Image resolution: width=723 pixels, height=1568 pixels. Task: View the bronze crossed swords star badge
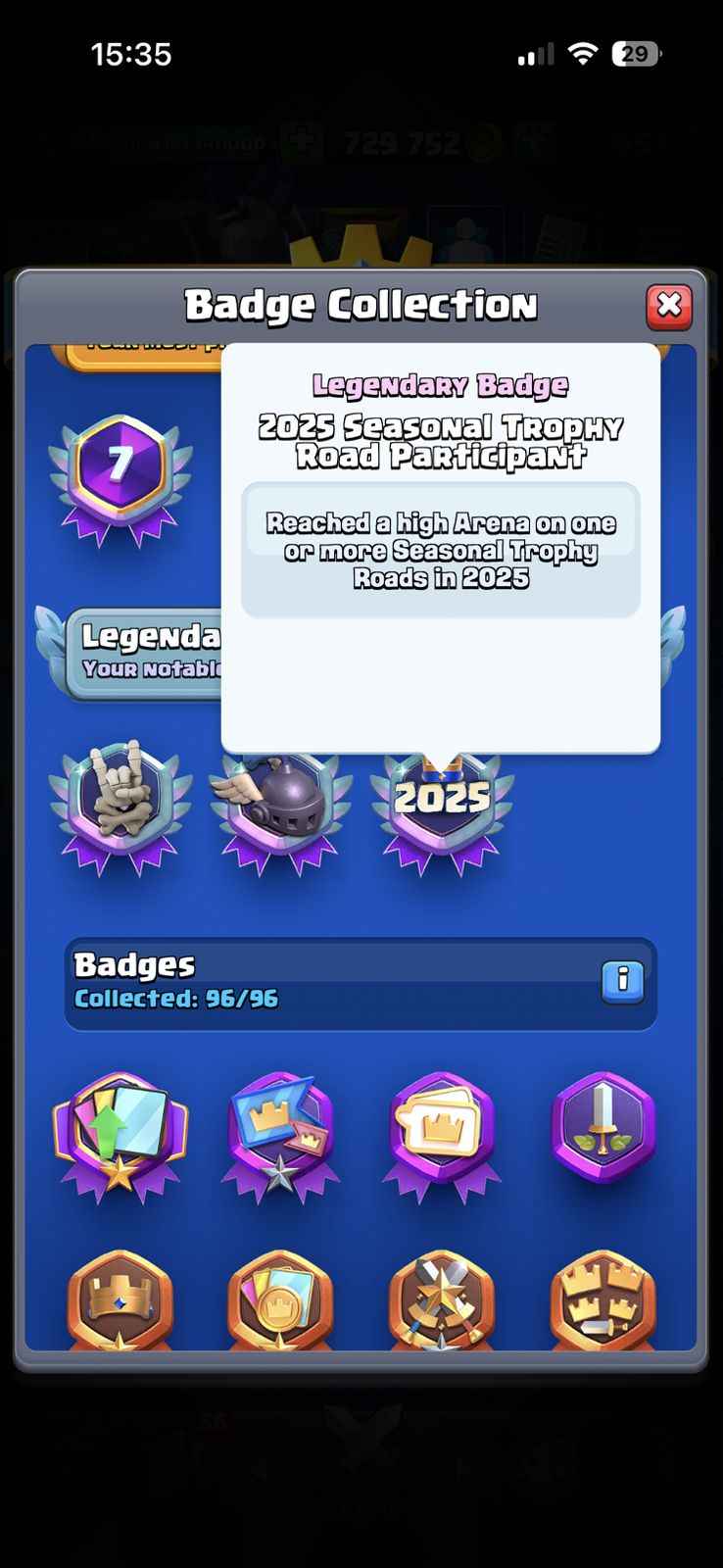pos(442,1298)
